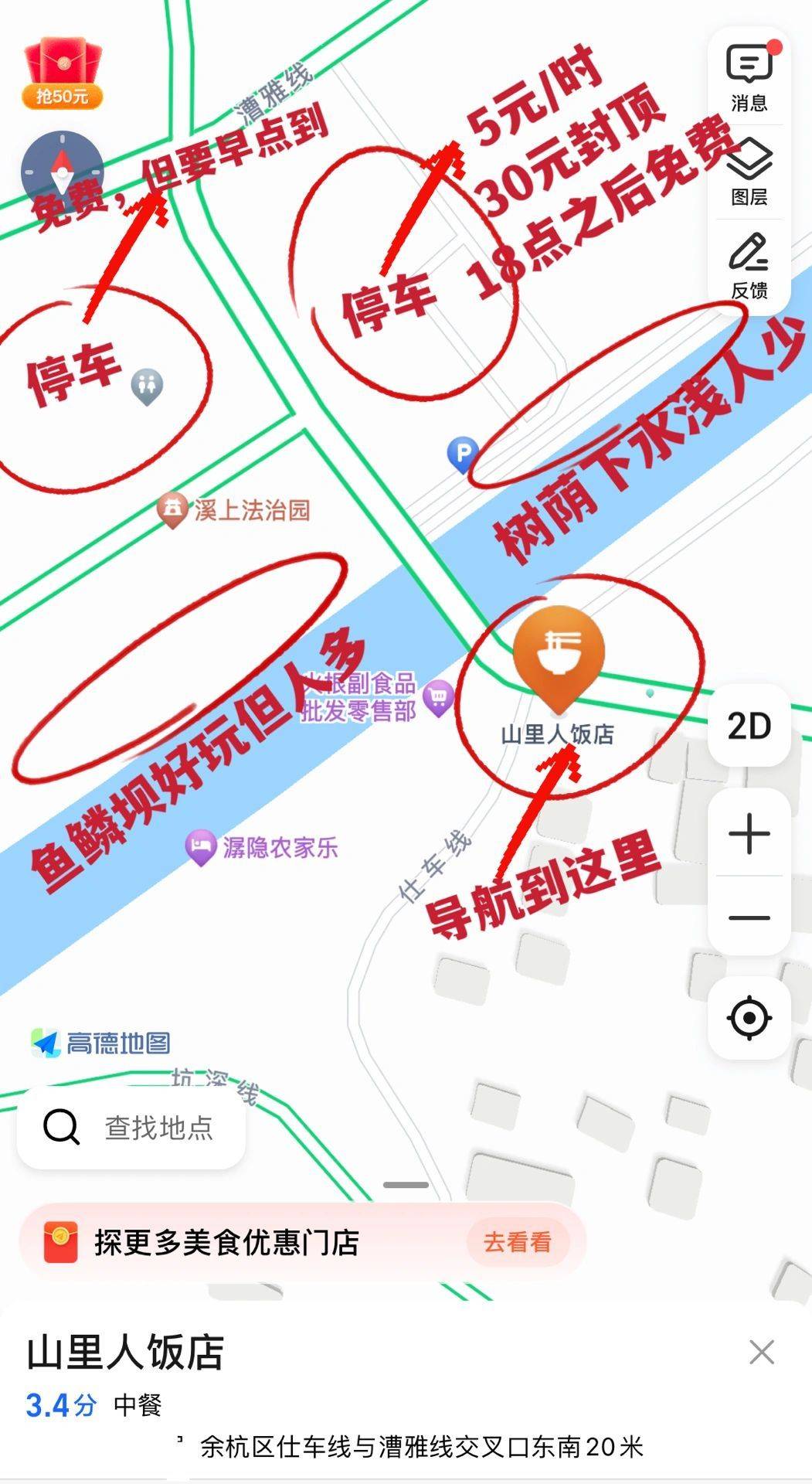Open the 图层 map layers menu
Viewport: 812px width, 1484px height.
point(749,172)
